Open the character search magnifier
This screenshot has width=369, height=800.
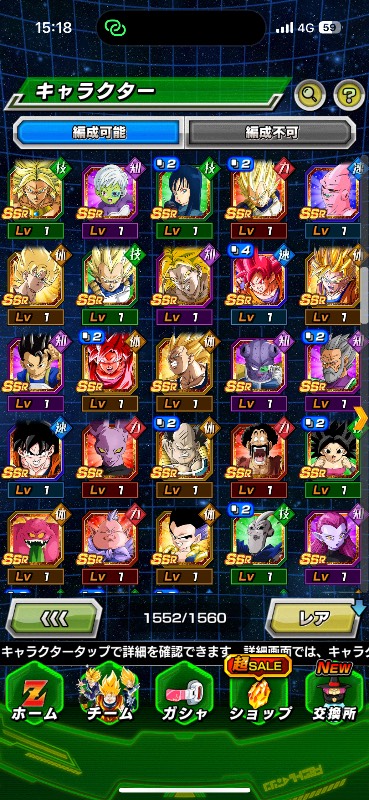(x=310, y=94)
